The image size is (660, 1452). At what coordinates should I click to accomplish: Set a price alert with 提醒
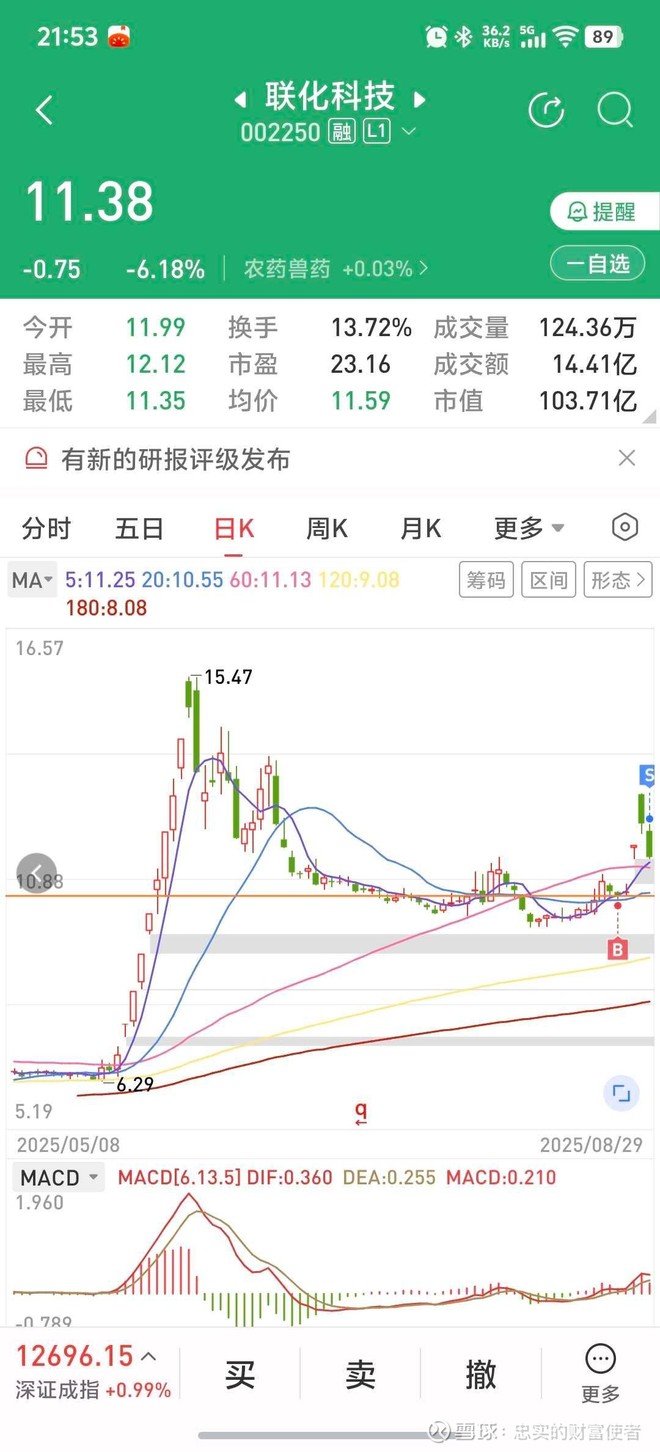click(603, 212)
